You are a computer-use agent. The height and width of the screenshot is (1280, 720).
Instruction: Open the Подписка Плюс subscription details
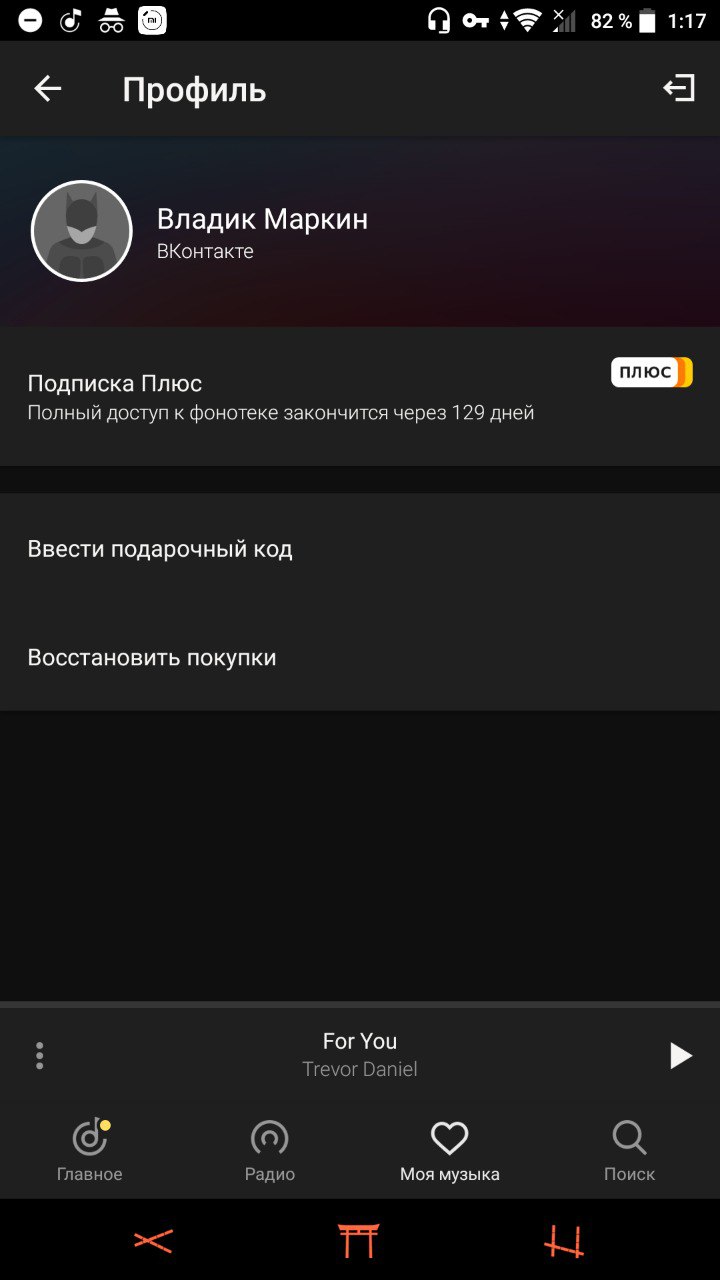(x=360, y=396)
